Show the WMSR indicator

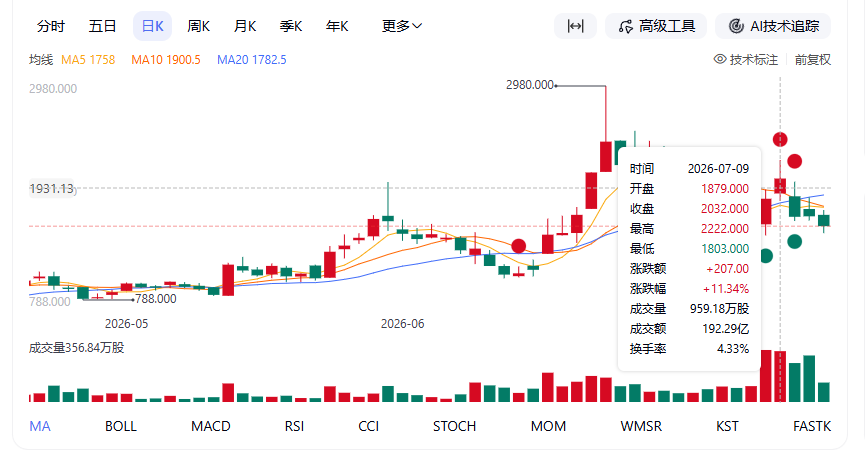tap(641, 426)
